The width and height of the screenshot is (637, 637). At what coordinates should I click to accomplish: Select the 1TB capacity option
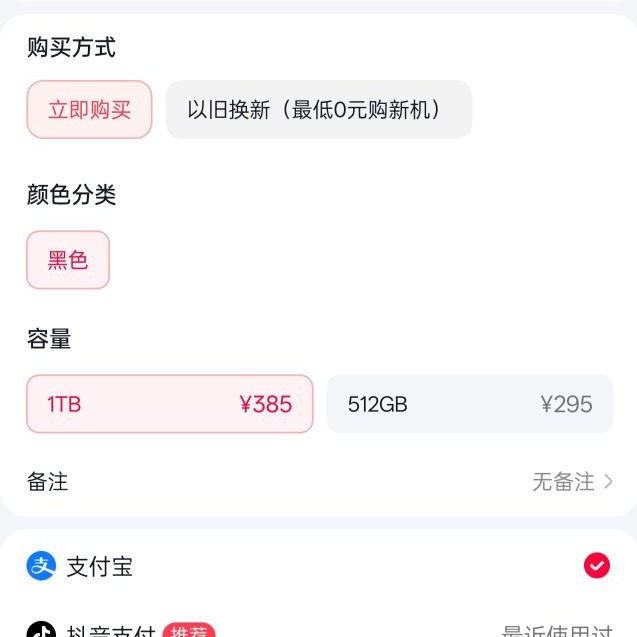(169, 404)
